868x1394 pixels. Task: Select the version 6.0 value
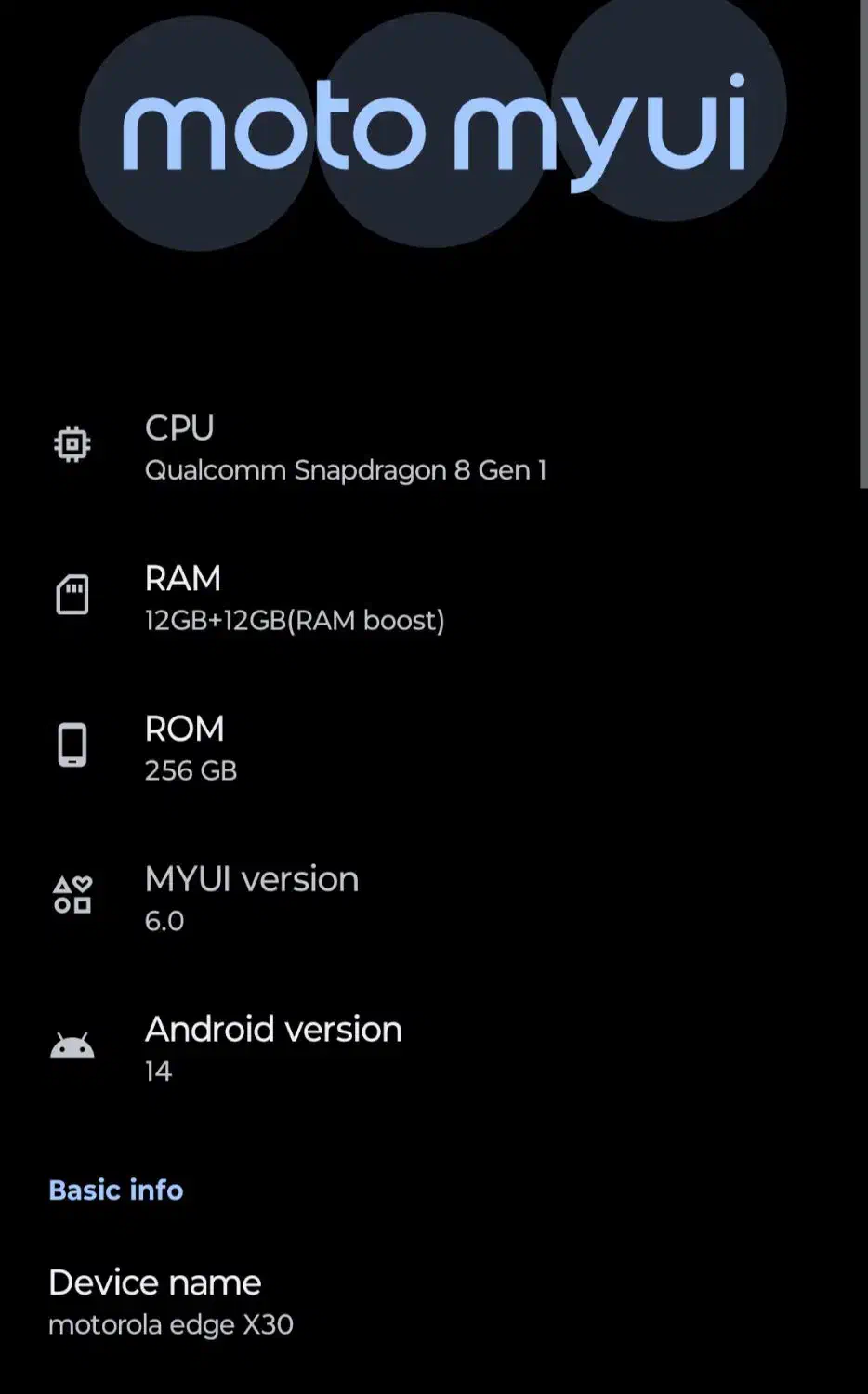point(164,921)
